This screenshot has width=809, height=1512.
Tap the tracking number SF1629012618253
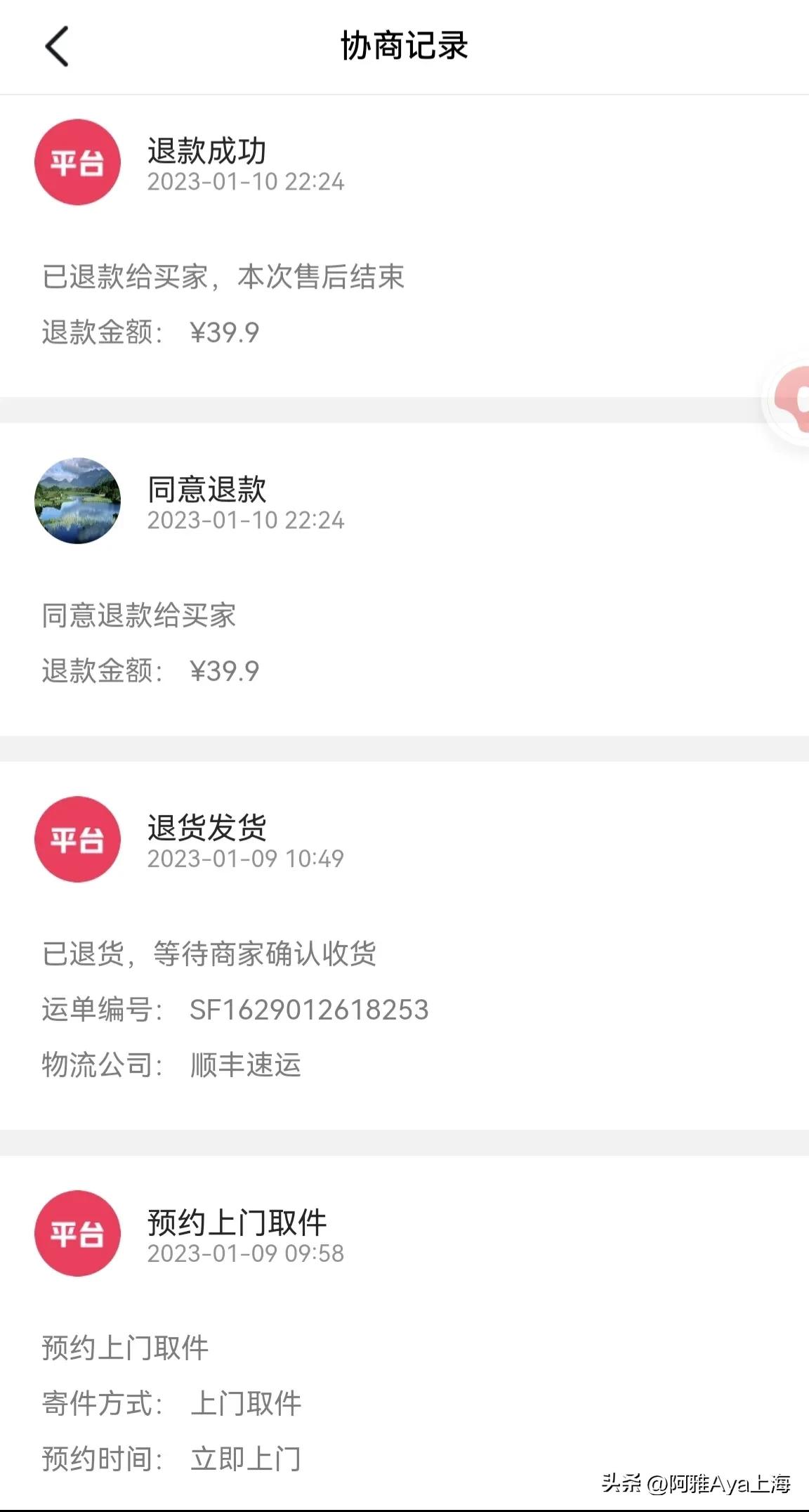click(309, 1010)
